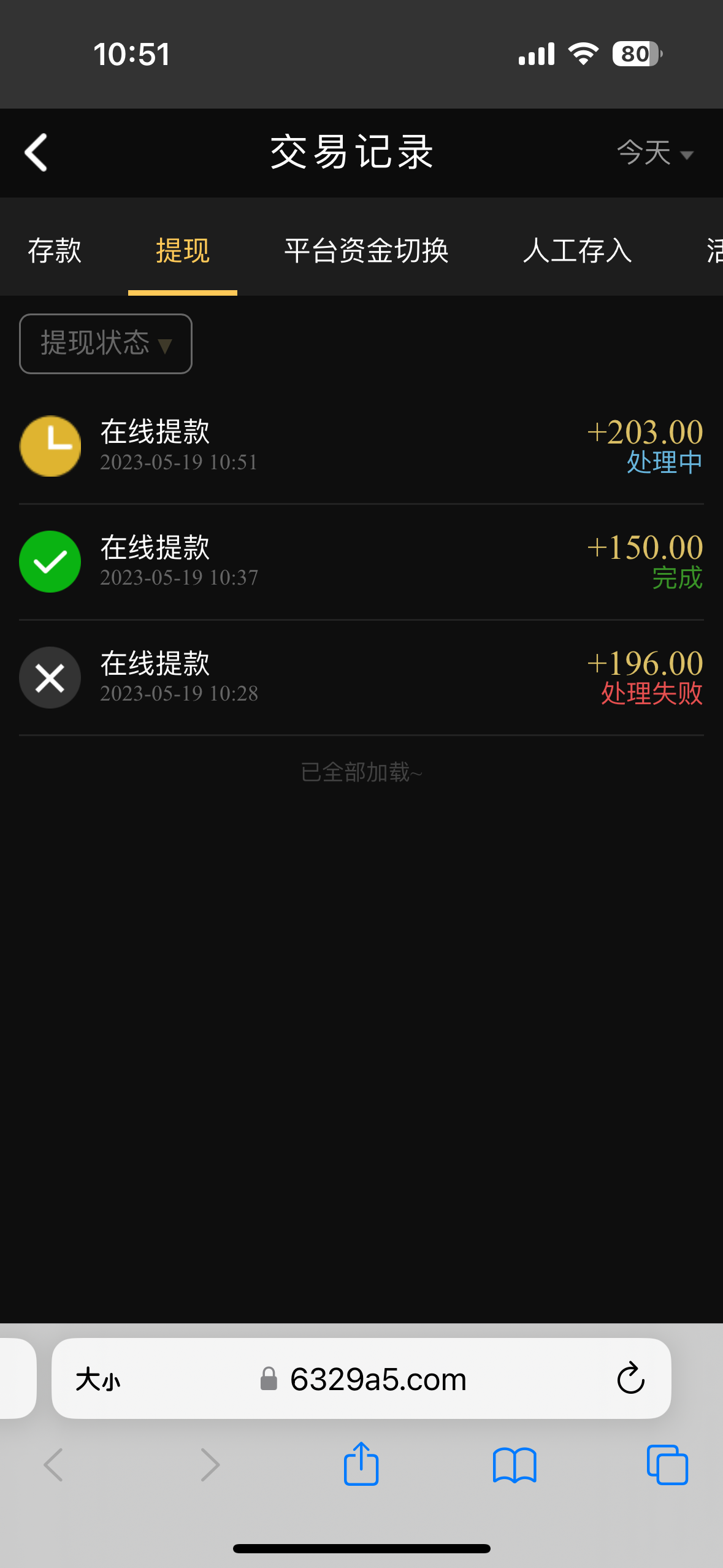Show all open Safari tabs
The image size is (723, 1568).
pyautogui.click(x=667, y=1464)
